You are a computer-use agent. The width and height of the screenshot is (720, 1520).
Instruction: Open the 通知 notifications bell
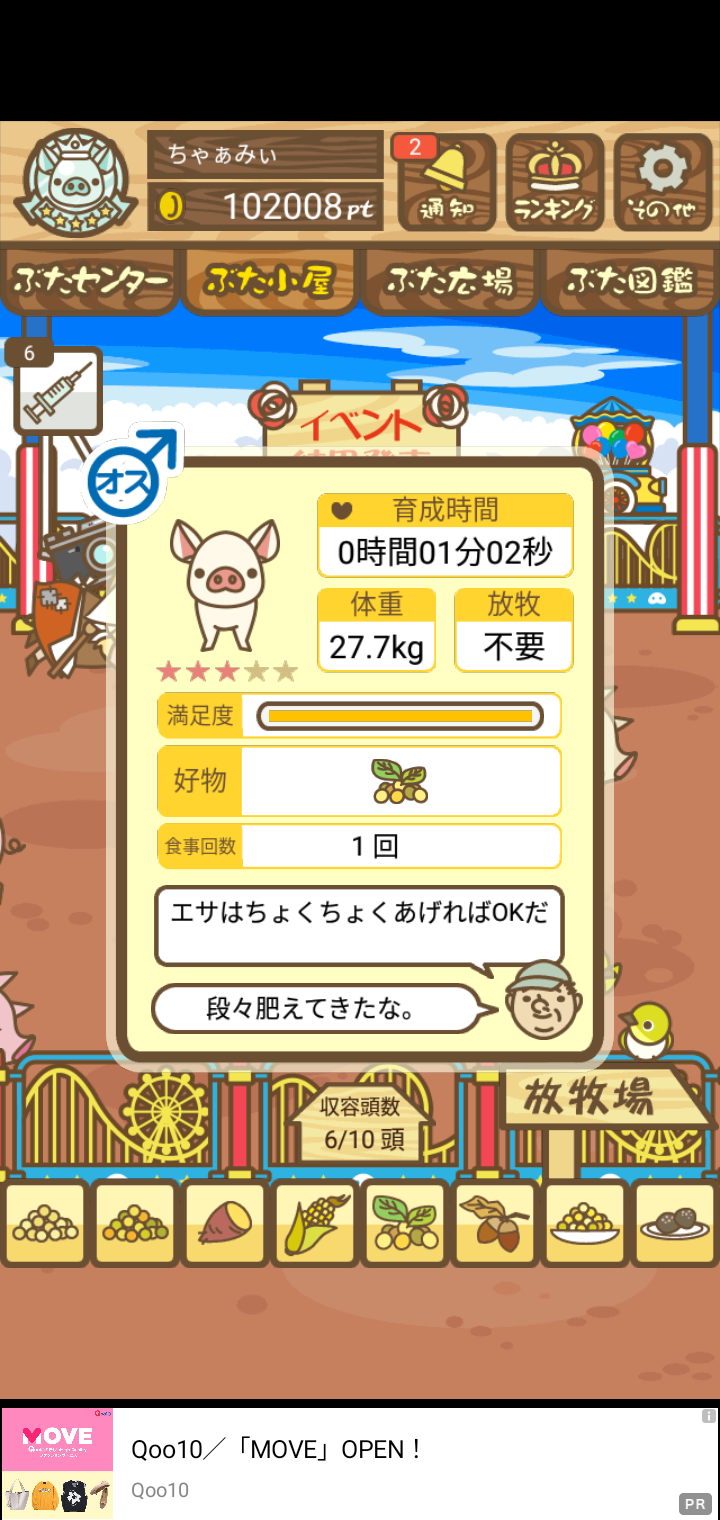tap(445, 183)
